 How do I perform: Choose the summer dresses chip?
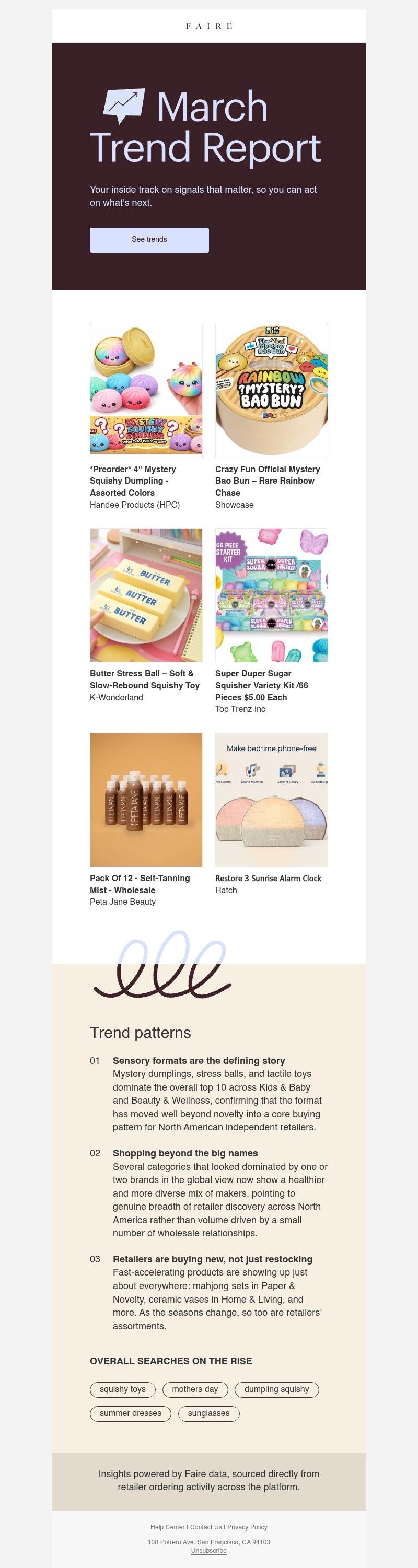coord(131,1413)
